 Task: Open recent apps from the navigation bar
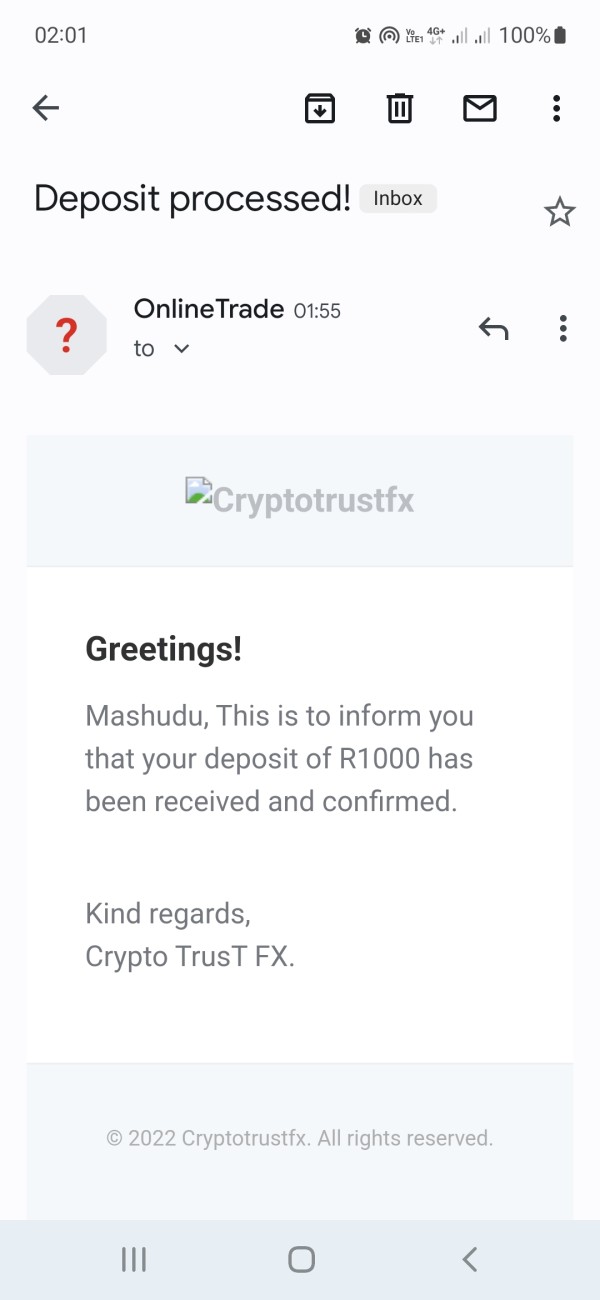pos(134,1259)
